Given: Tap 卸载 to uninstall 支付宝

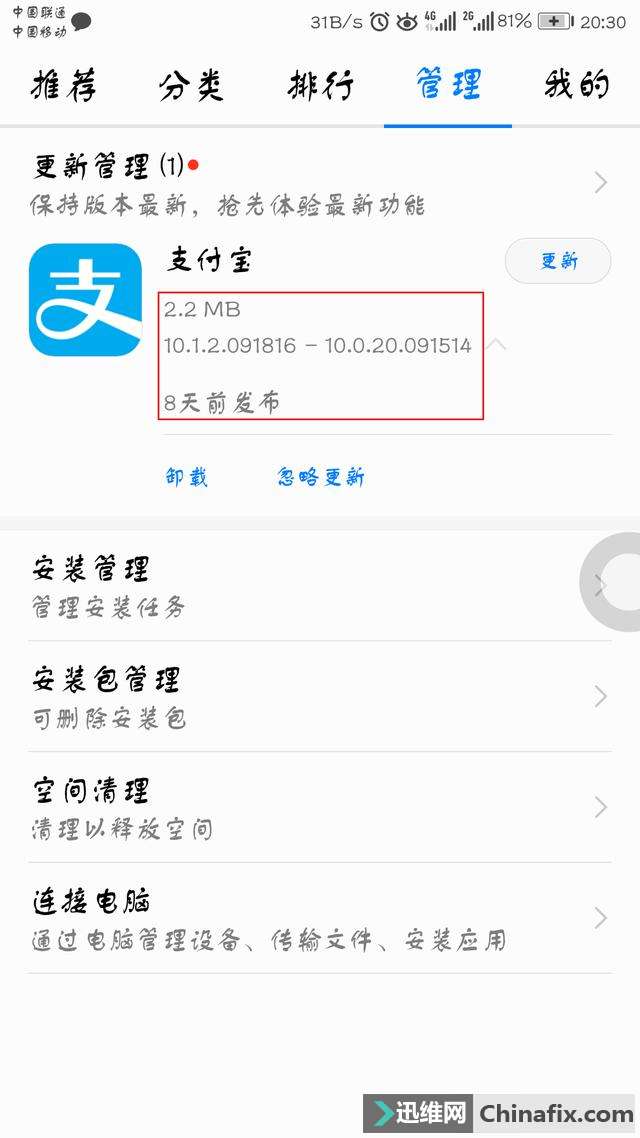Looking at the screenshot, I should click(x=187, y=478).
